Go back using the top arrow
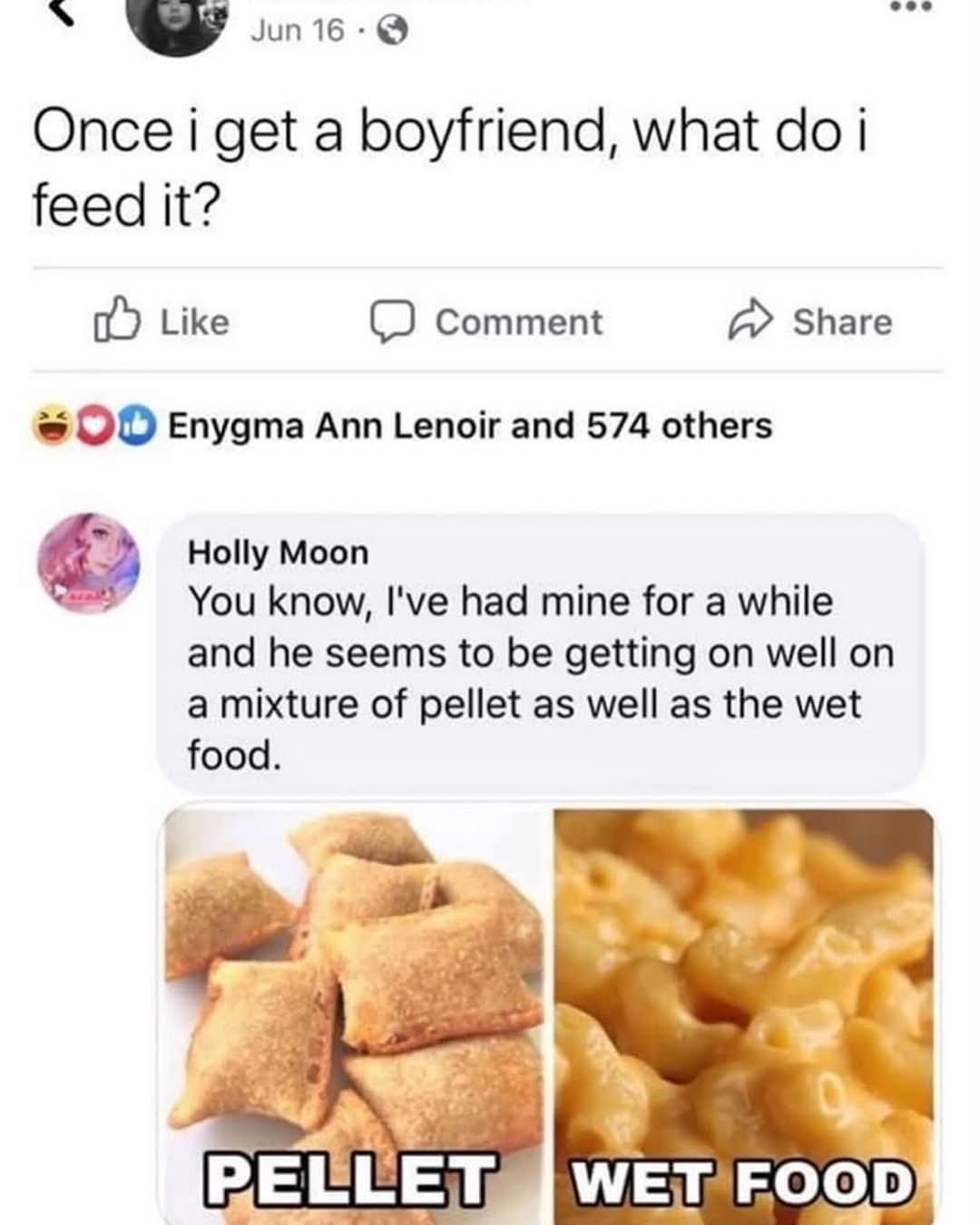This screenshot has width=980, height=1225. click(62, 13)
